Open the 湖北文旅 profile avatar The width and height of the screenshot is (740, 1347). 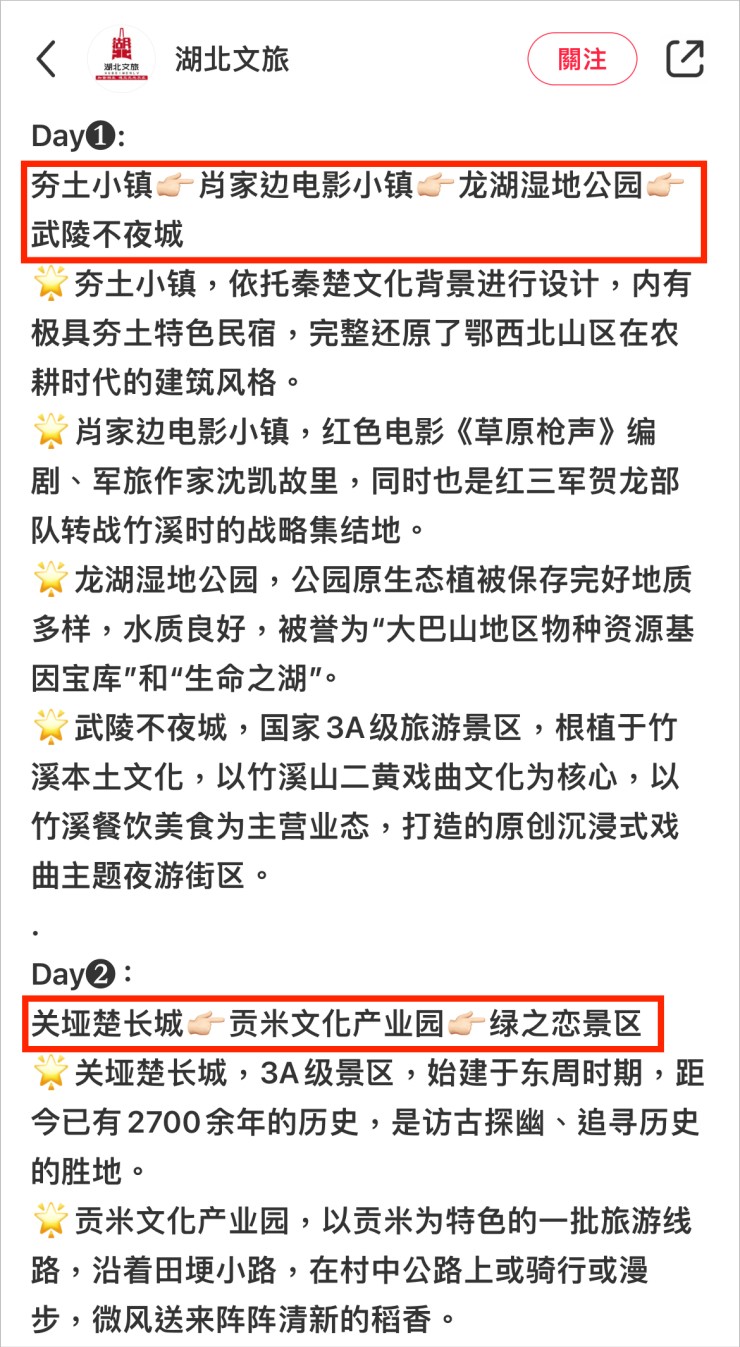coord(121,59)
